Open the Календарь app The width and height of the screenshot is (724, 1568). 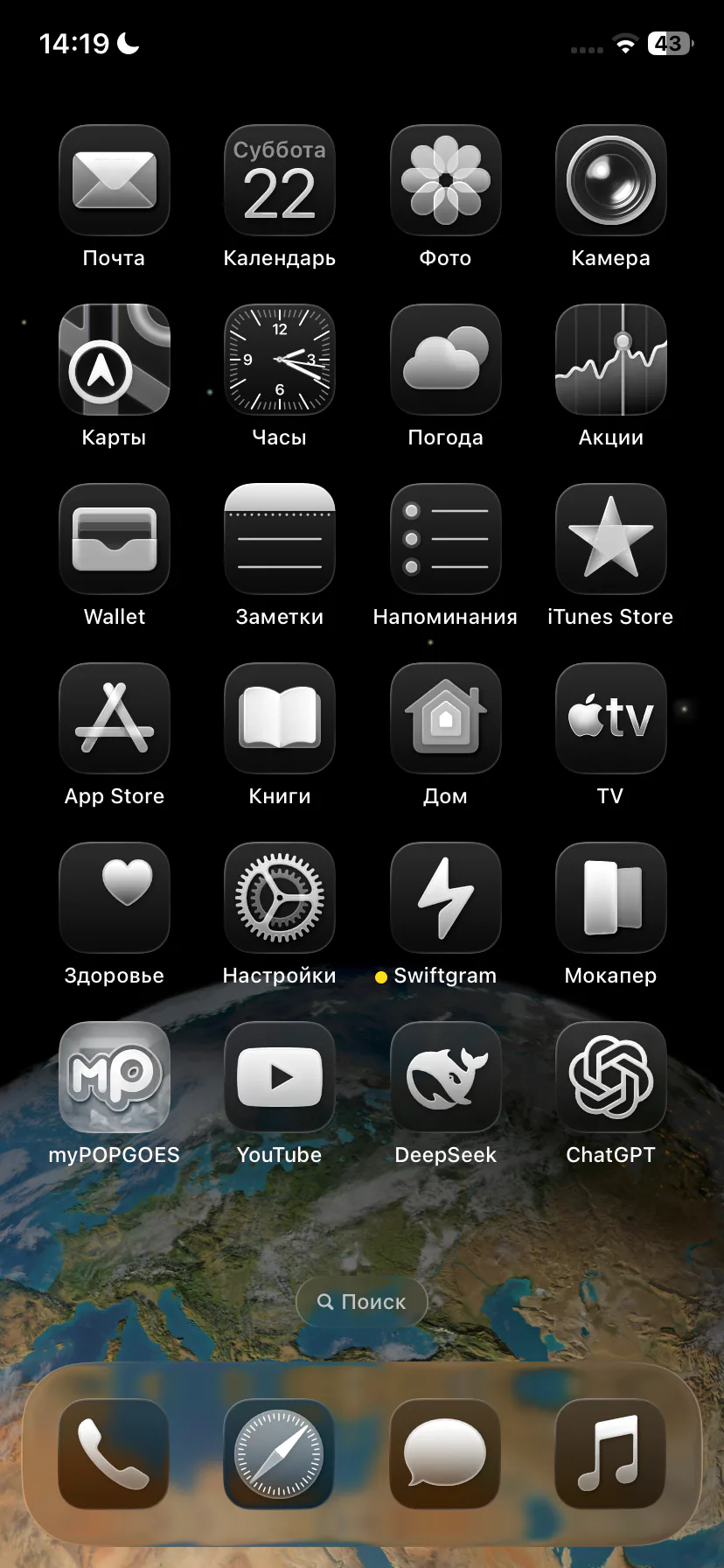pyautogui.click(x=279, y=180)
